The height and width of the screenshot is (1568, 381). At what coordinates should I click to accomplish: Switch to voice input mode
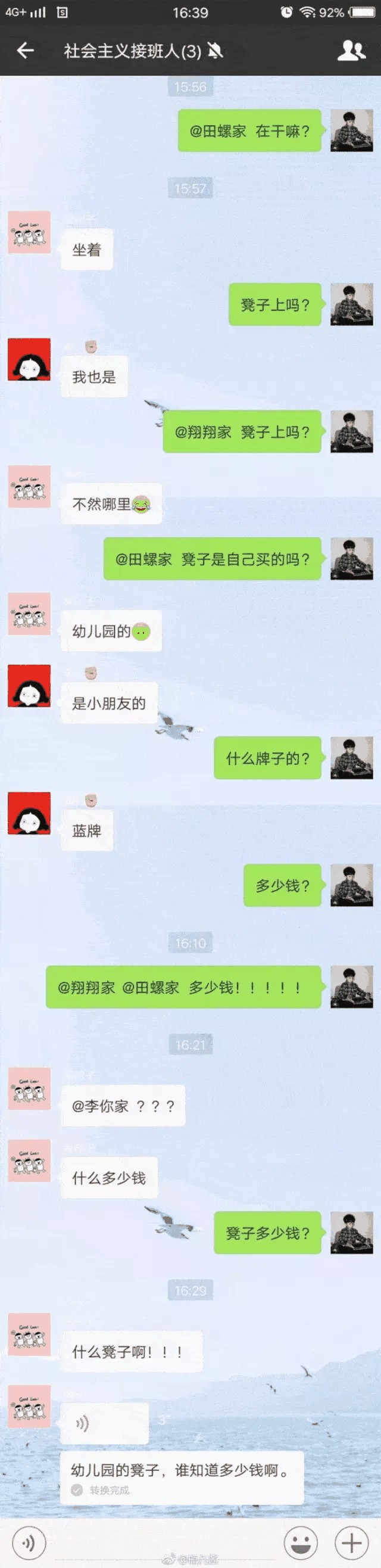point(29,1543)
